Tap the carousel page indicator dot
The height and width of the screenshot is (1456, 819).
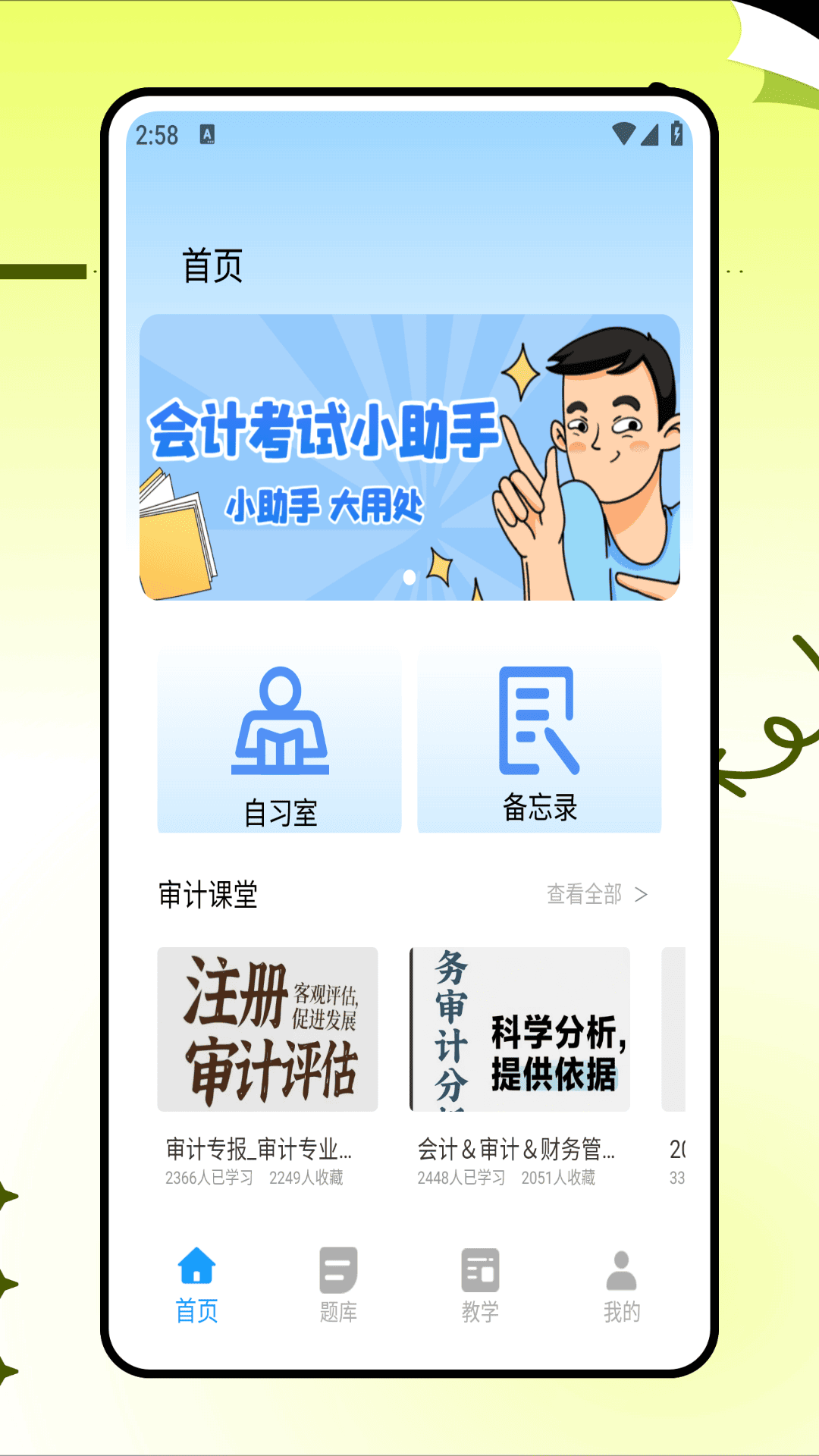[x=409, y=576]
